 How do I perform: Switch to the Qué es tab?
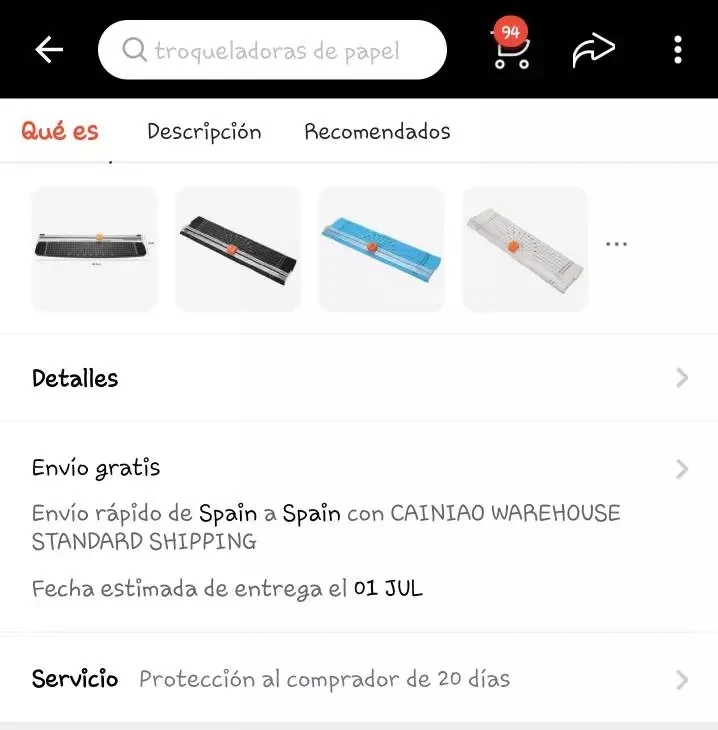pos(60,131)
